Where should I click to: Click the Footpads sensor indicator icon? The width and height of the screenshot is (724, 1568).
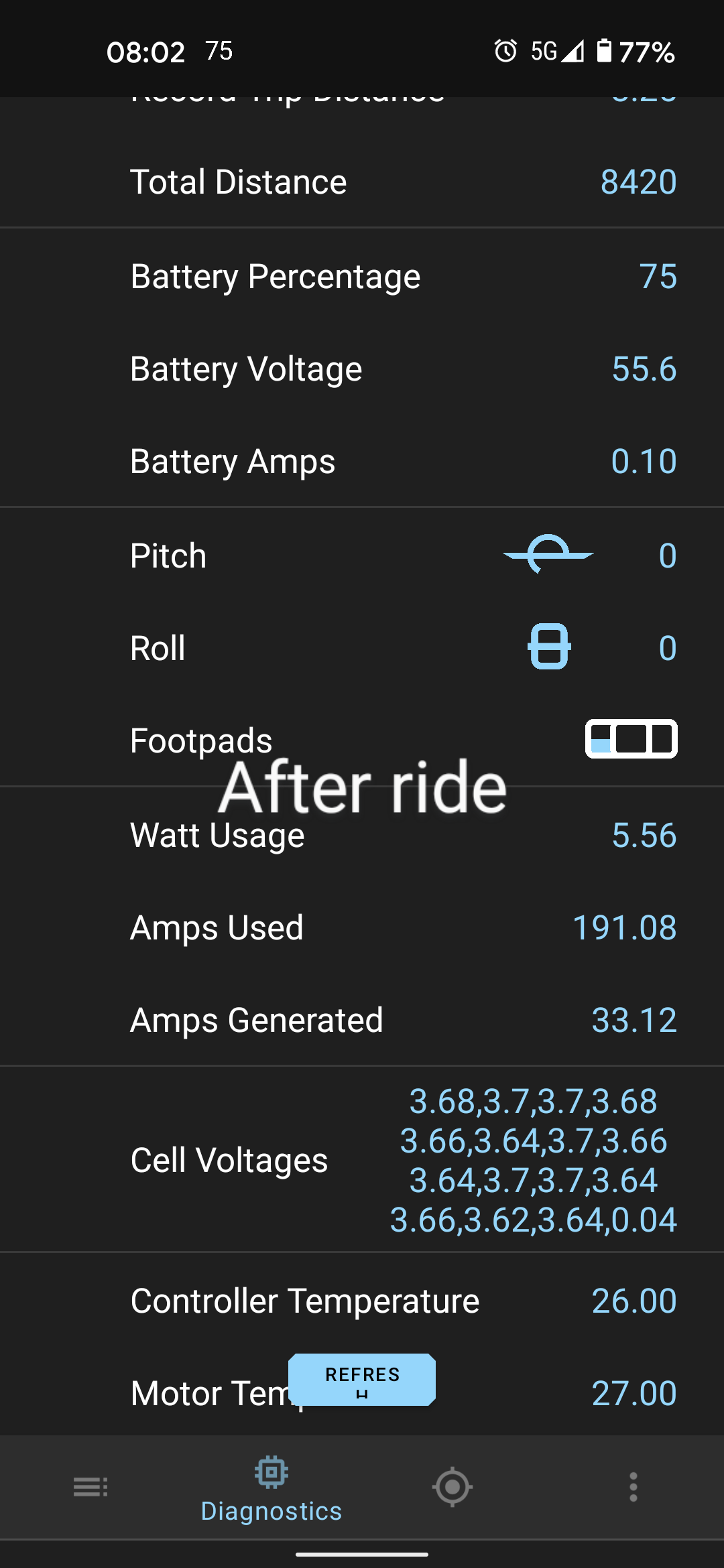(631, 738)
